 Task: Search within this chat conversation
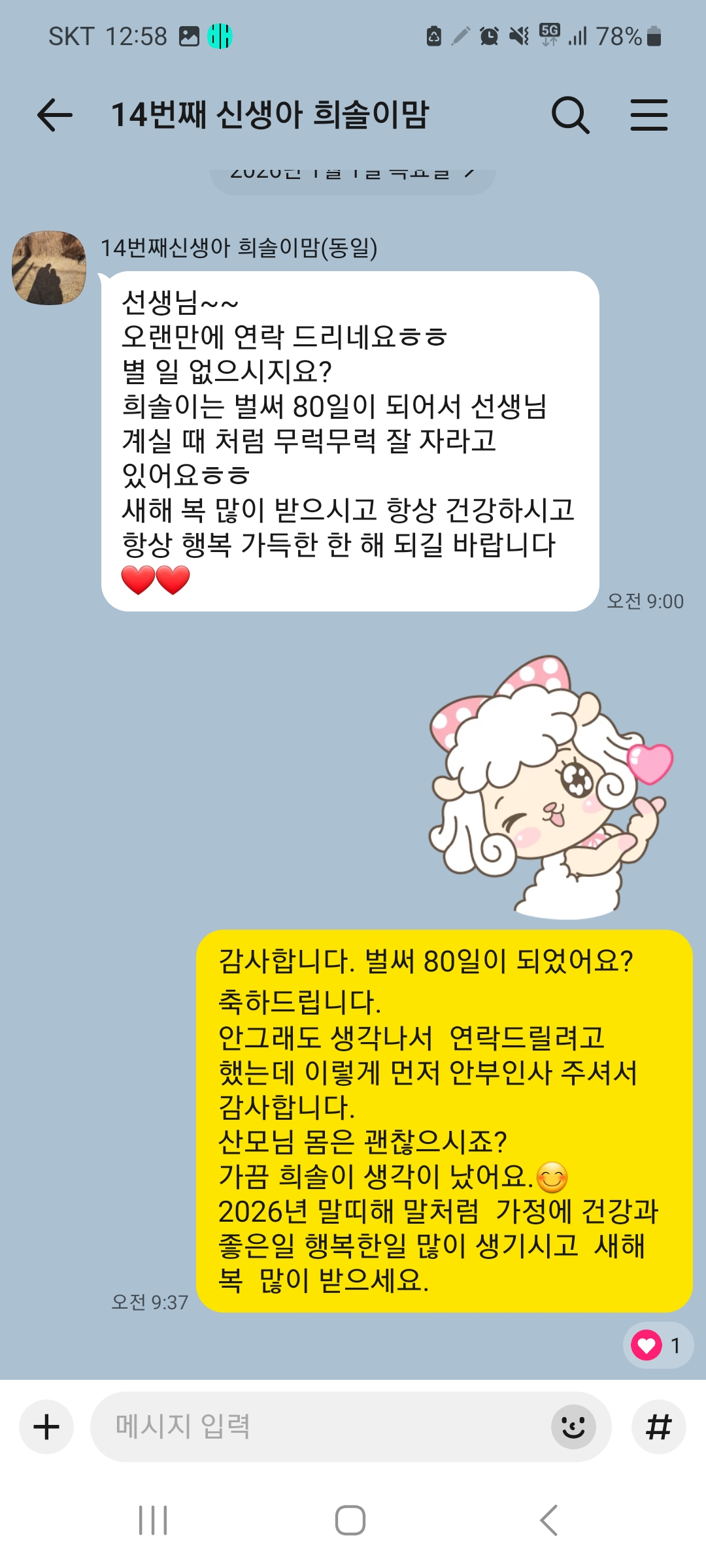(570, 116)
